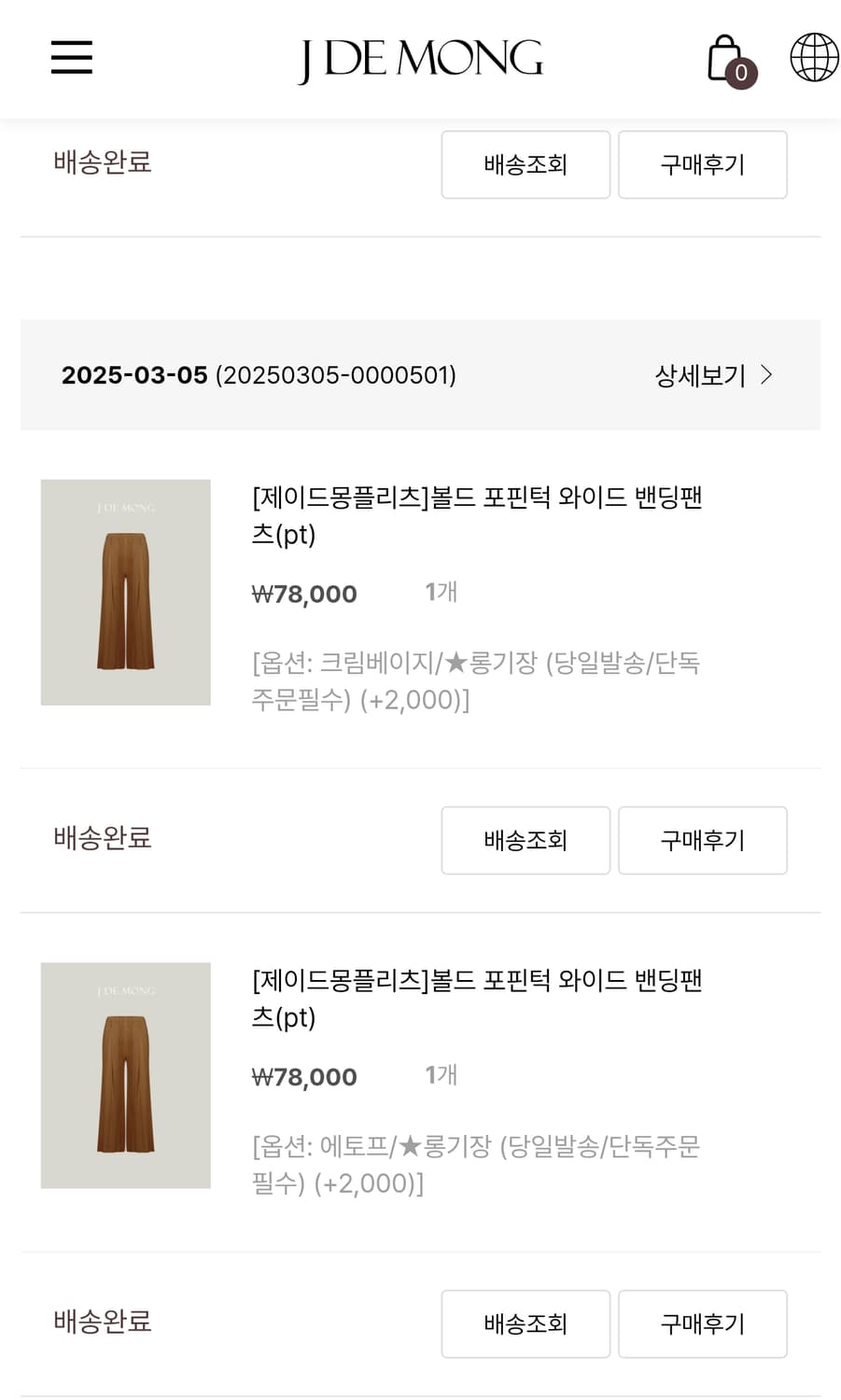Write a review via the top 구매후기 button

(702, 165)
